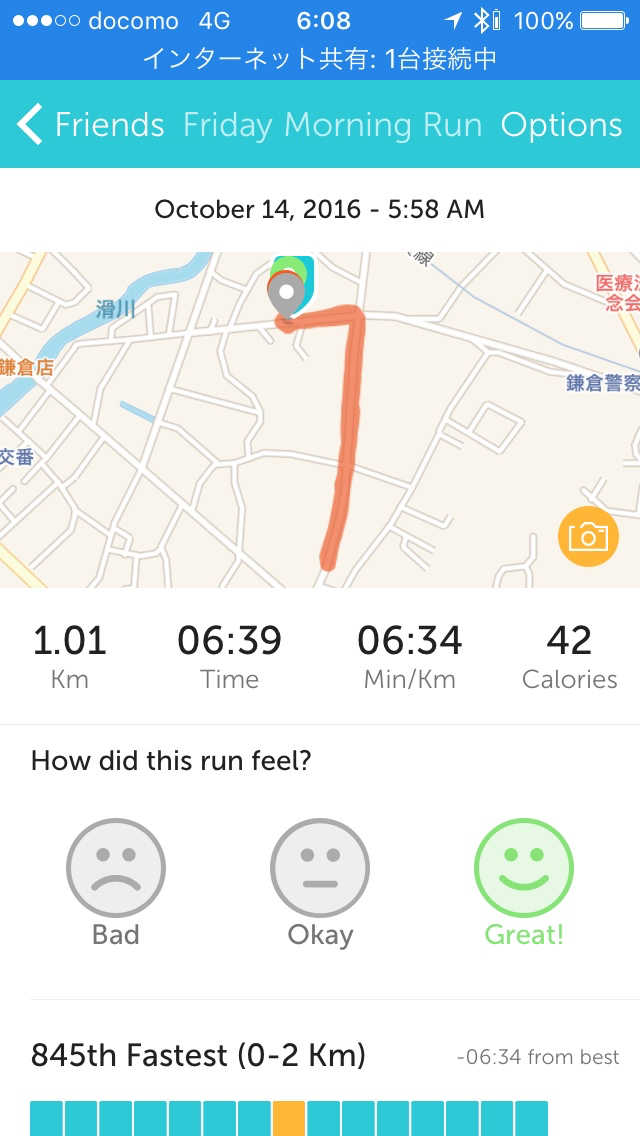Image resolution: width=640 pixels, height=1136 pixels.
Task: Rate this run as Okay
Action: point(320,868)
